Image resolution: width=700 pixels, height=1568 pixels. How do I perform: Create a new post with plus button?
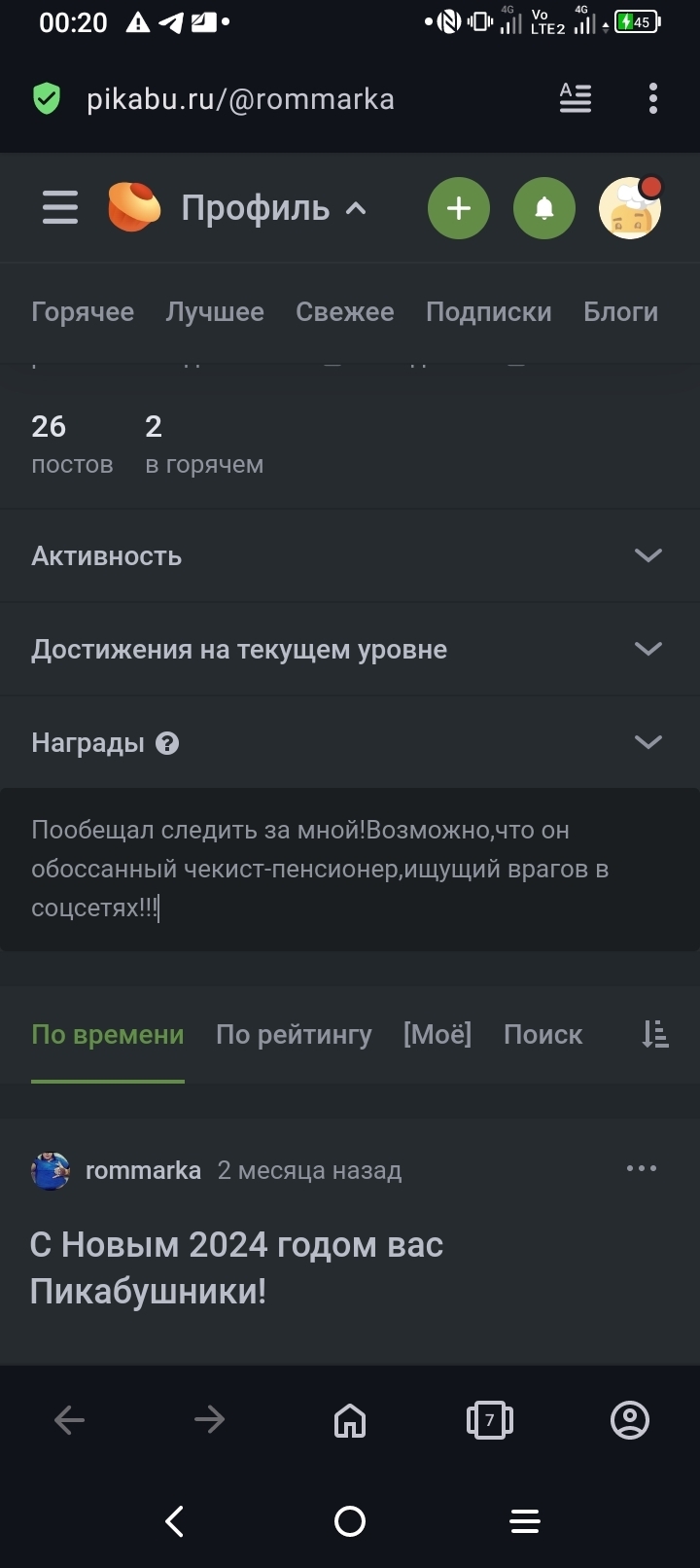(459, 208)
